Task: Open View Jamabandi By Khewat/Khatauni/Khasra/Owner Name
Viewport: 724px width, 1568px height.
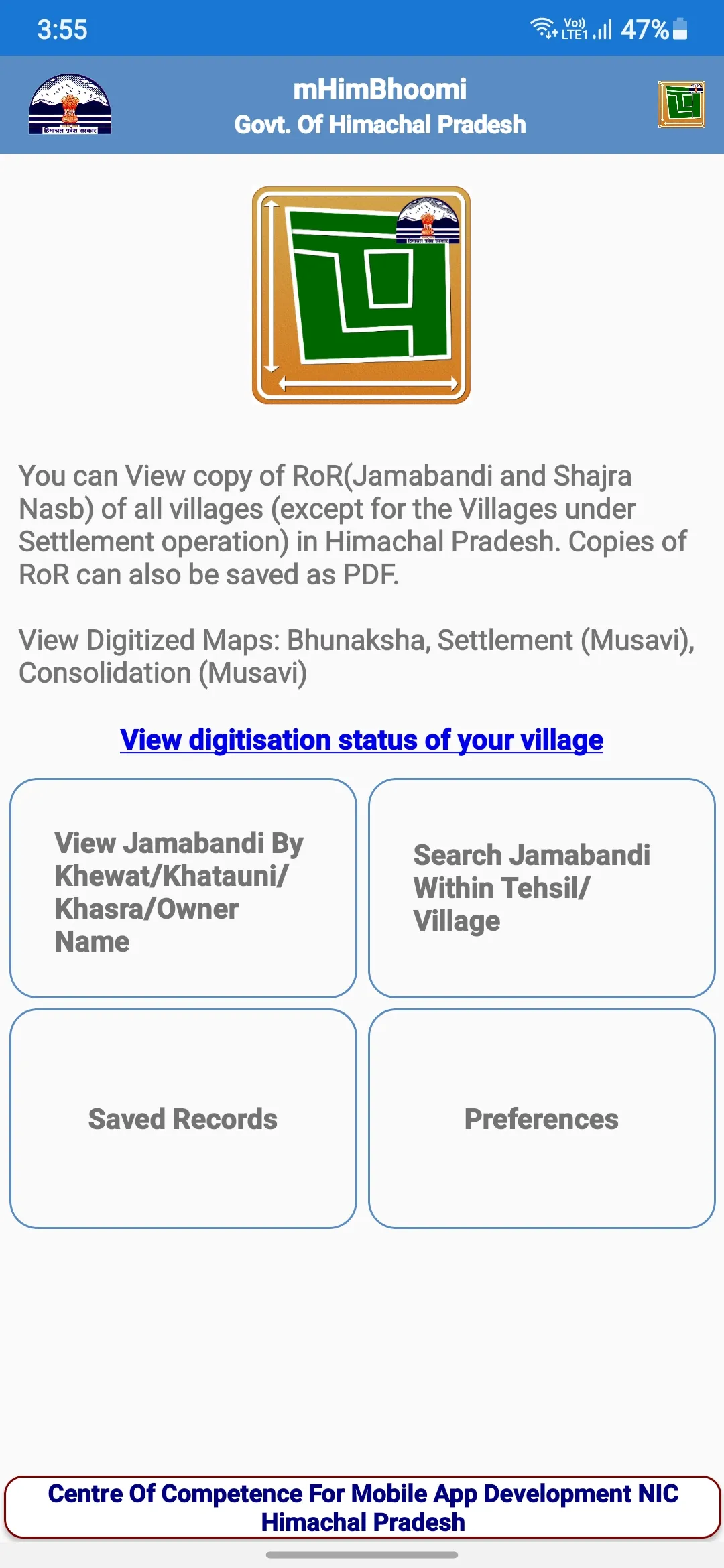Action: coord(183,888)
